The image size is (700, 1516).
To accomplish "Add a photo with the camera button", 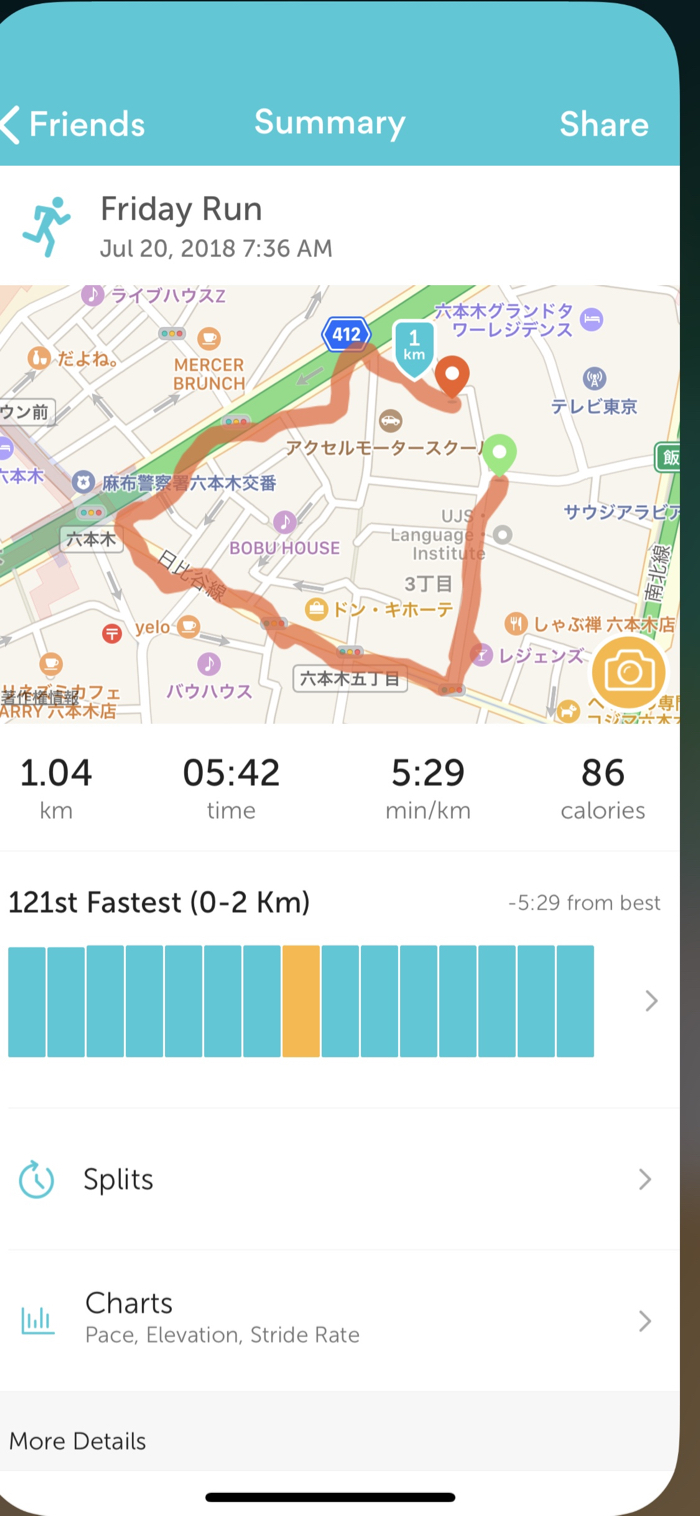I will click(x=628, y=672).
